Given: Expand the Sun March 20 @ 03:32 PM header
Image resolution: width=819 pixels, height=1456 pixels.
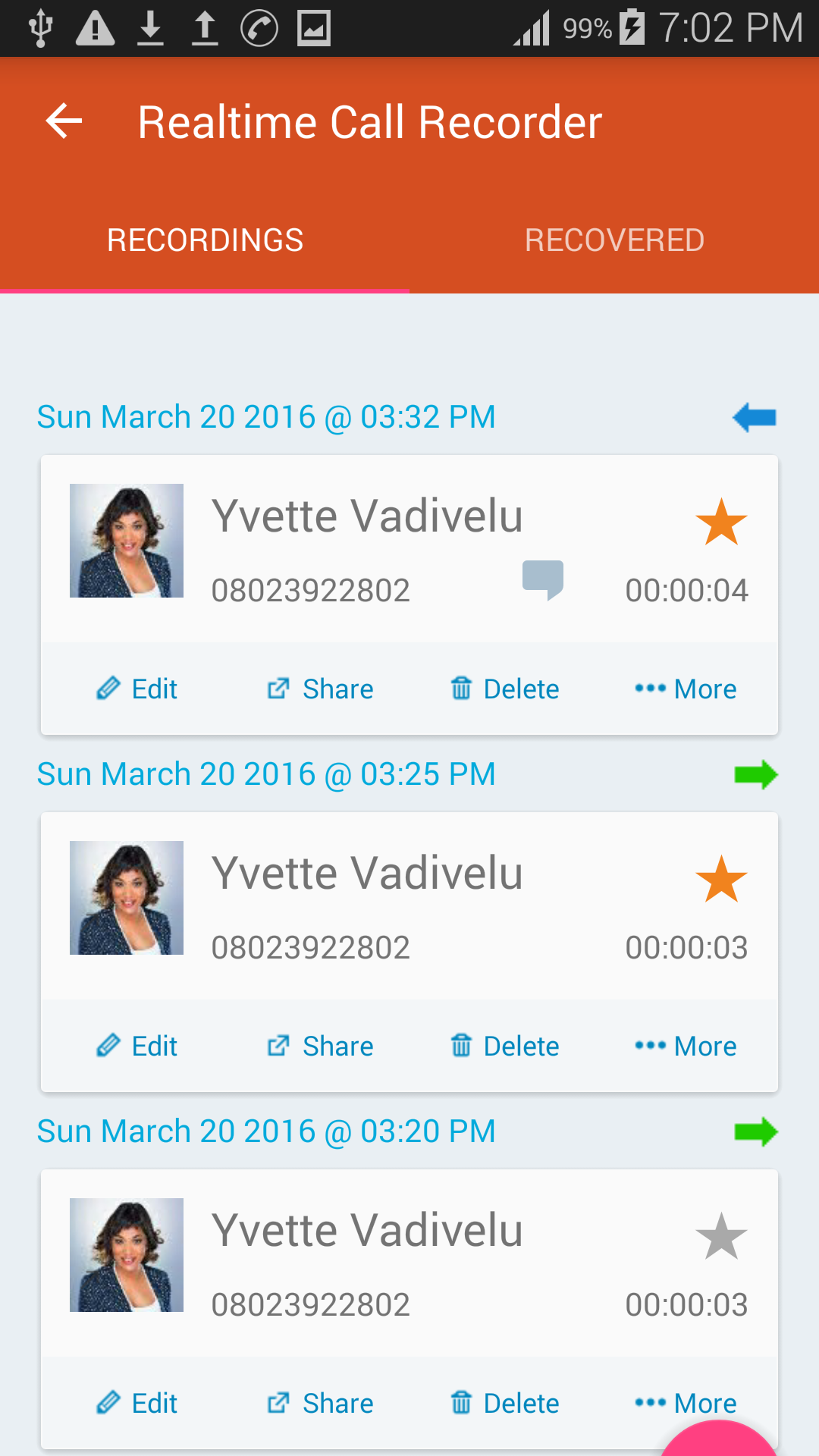Looking at the screenshot, I should pyautogui.click(x=265, y=416).
